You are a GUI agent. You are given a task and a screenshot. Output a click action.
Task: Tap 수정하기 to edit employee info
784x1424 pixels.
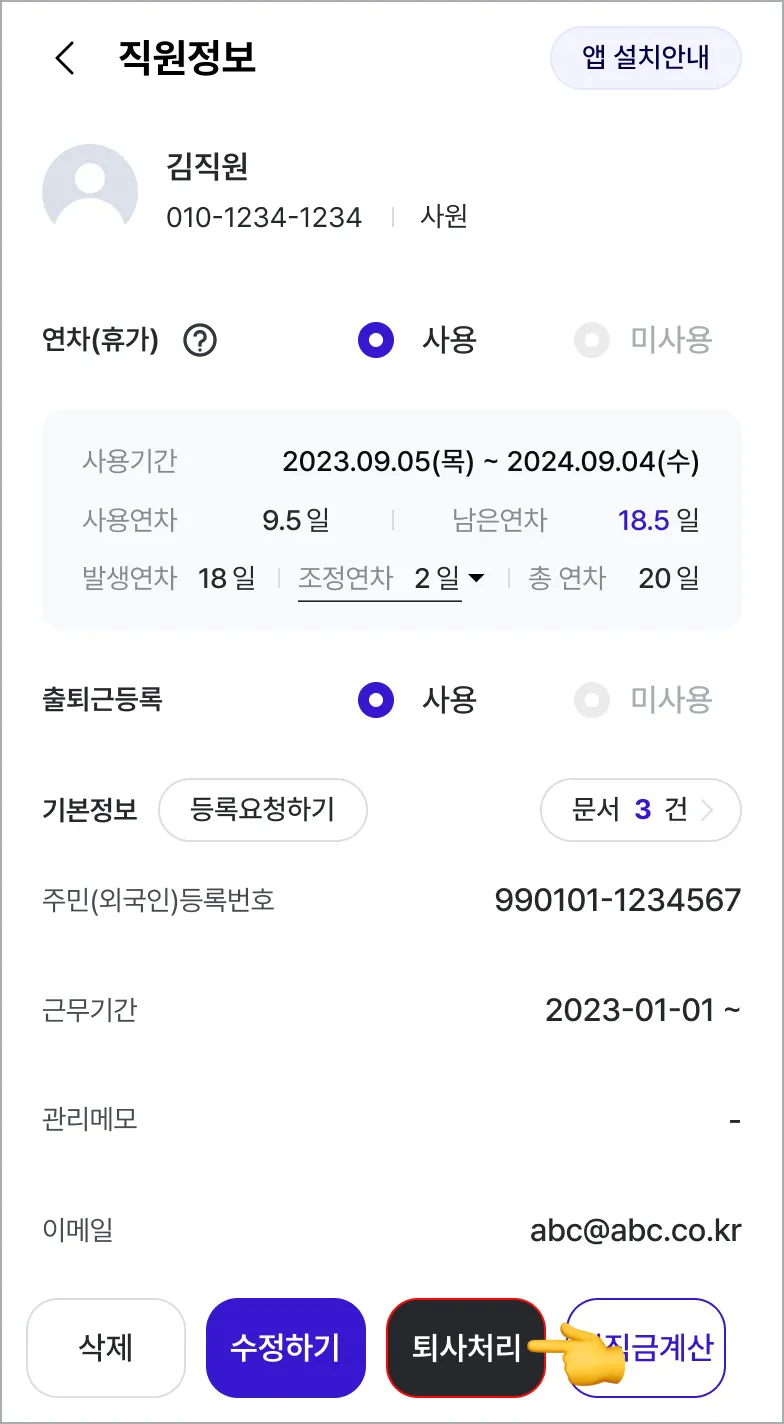point(285,1347)
